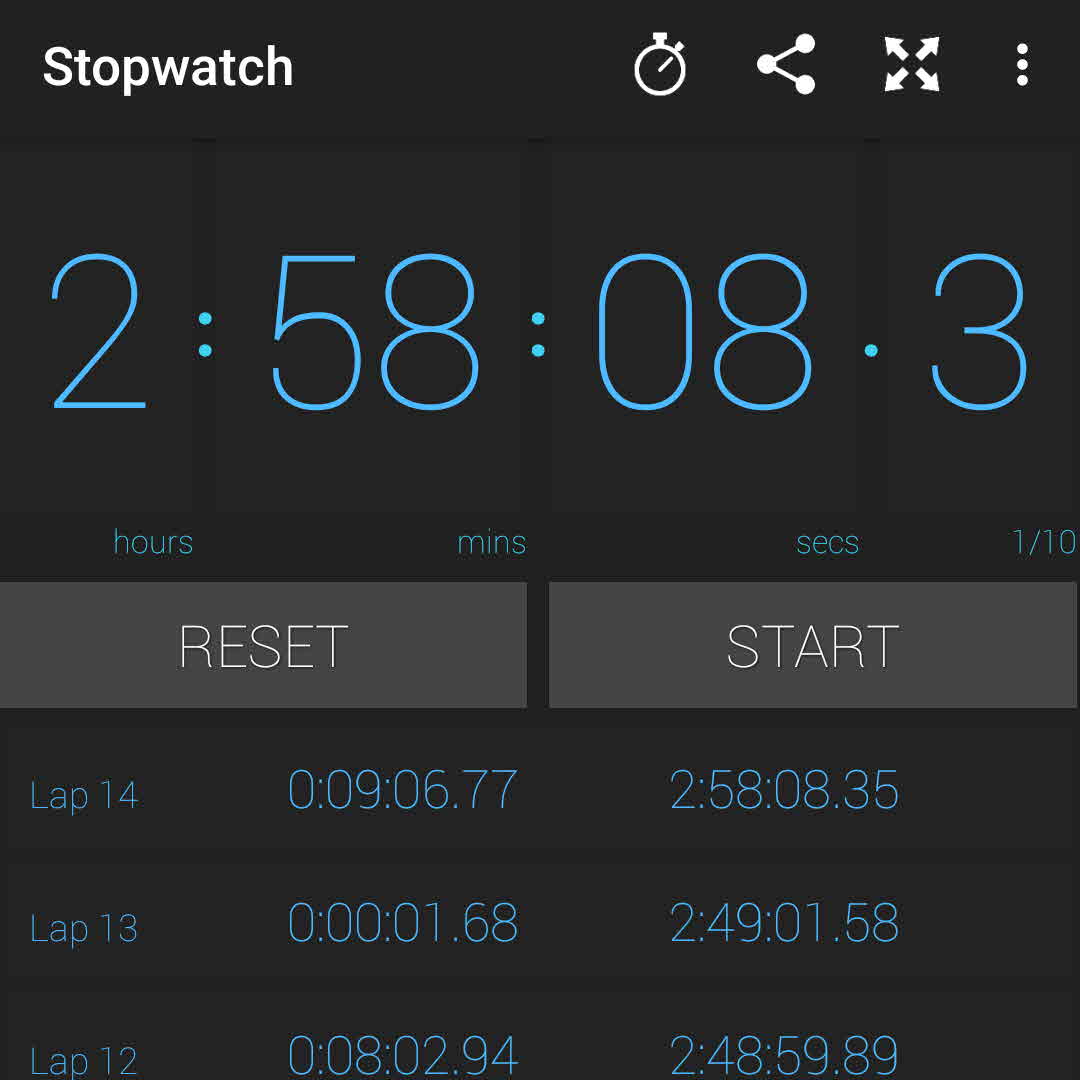
Task: Reset the stopwatch
Action: tap(263, 645)
